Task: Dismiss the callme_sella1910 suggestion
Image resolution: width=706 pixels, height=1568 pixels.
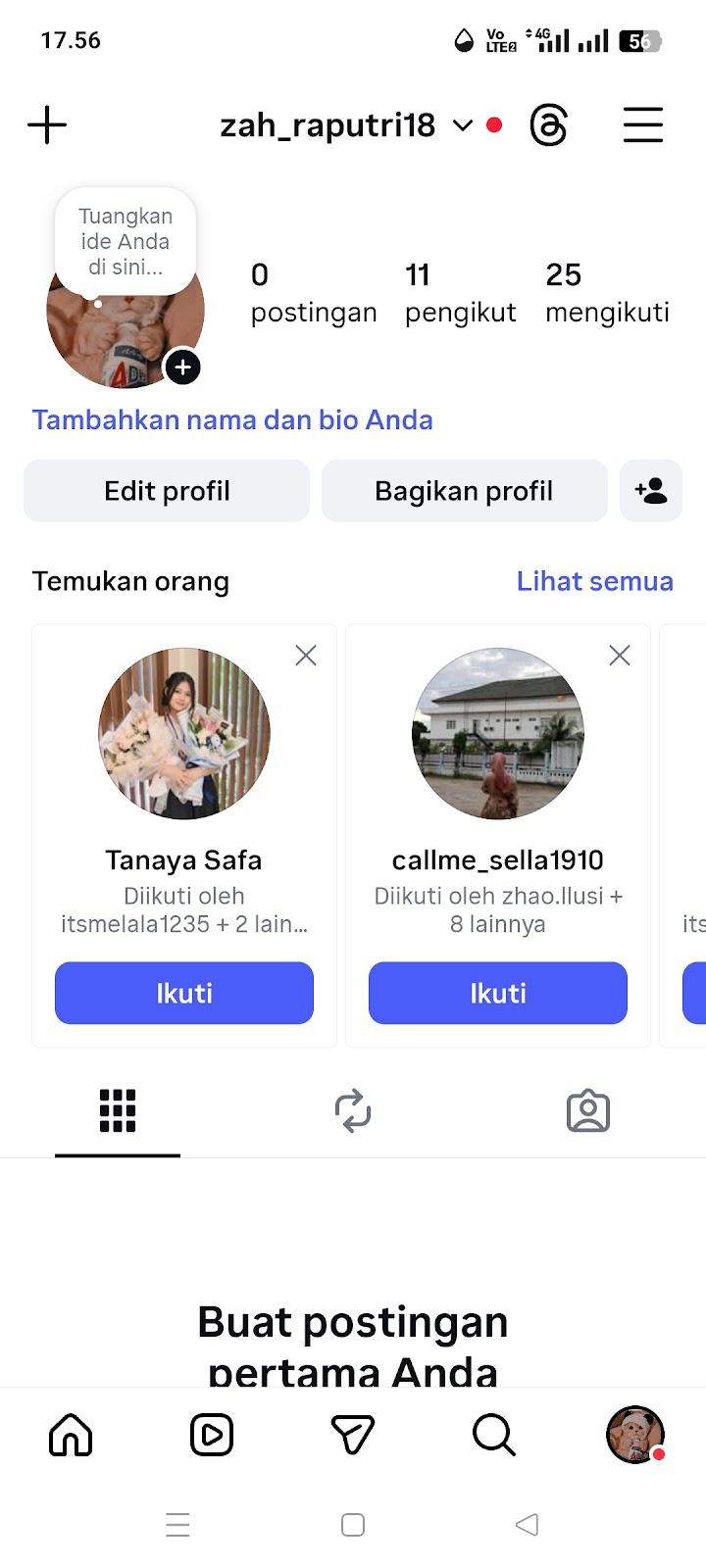Action: (x=620, y=656)
